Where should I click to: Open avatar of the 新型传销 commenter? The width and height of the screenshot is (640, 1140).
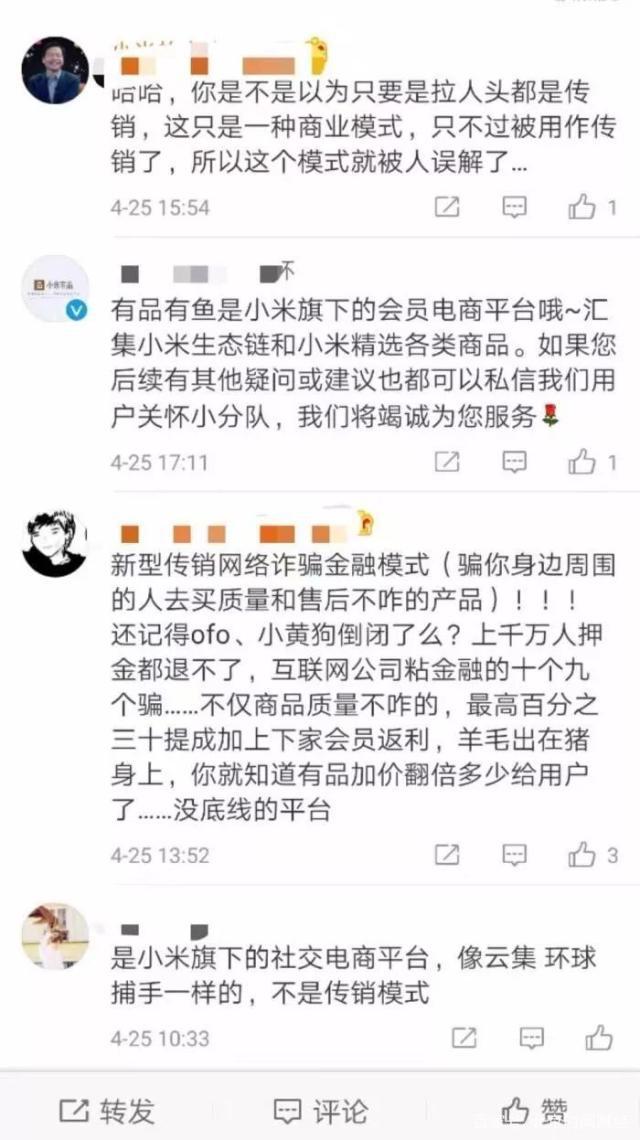(55, 544)
